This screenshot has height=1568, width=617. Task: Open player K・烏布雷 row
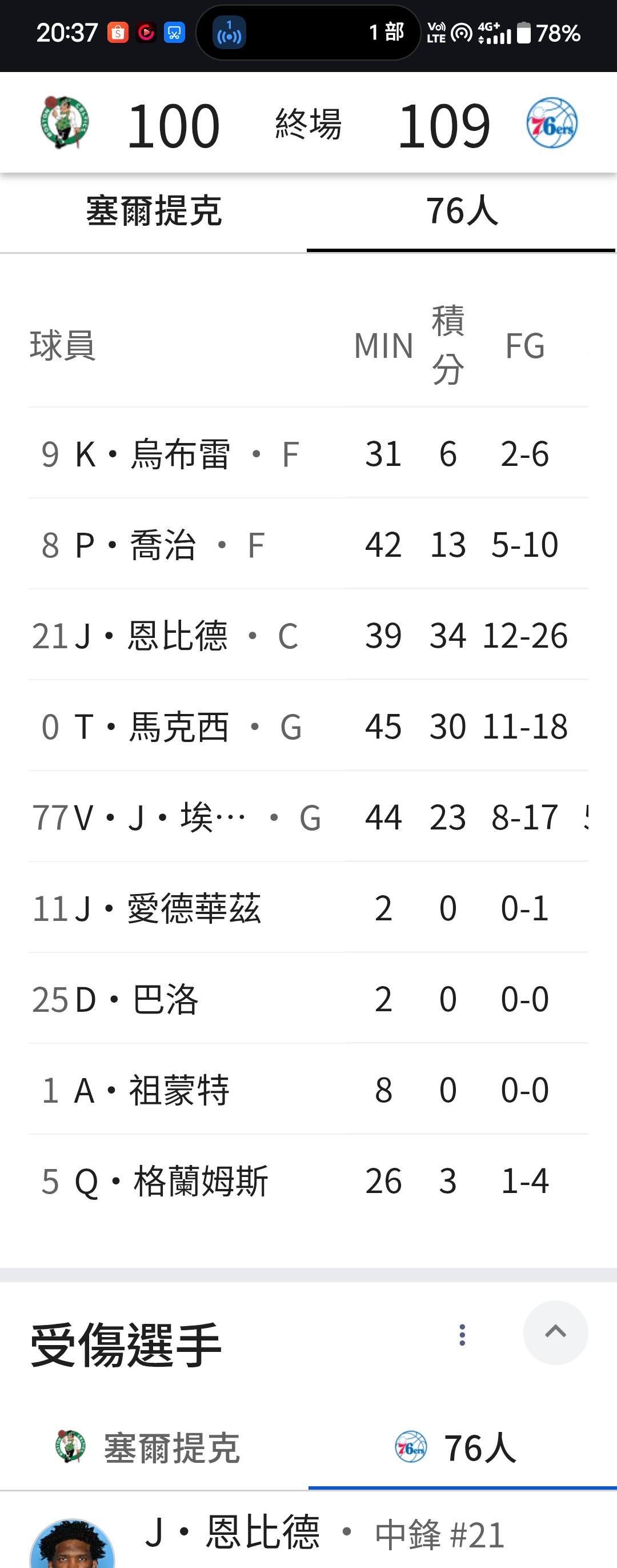pyautogui.click(x=308, y=453)
